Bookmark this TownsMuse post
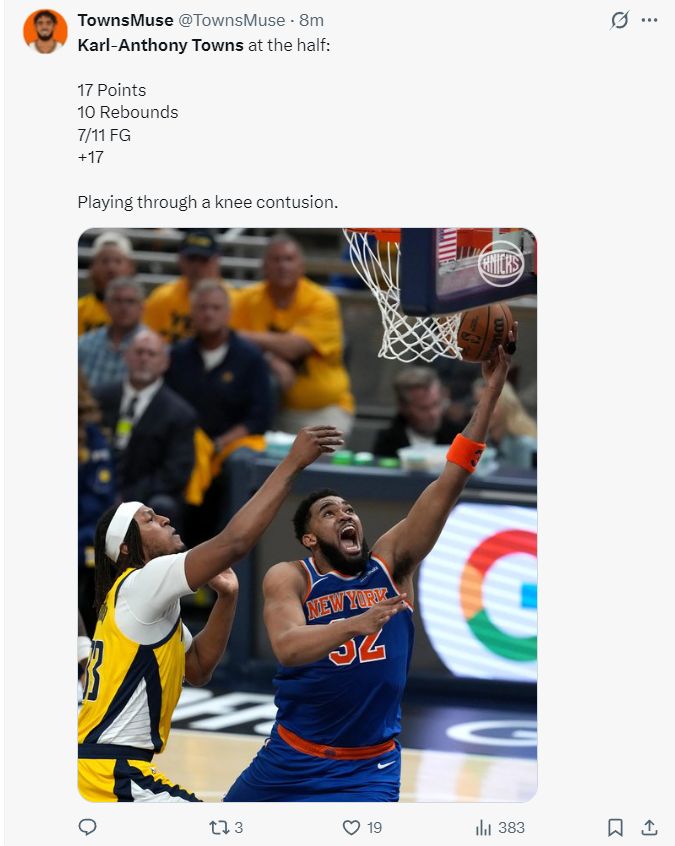675x846 pixels. 615,827
